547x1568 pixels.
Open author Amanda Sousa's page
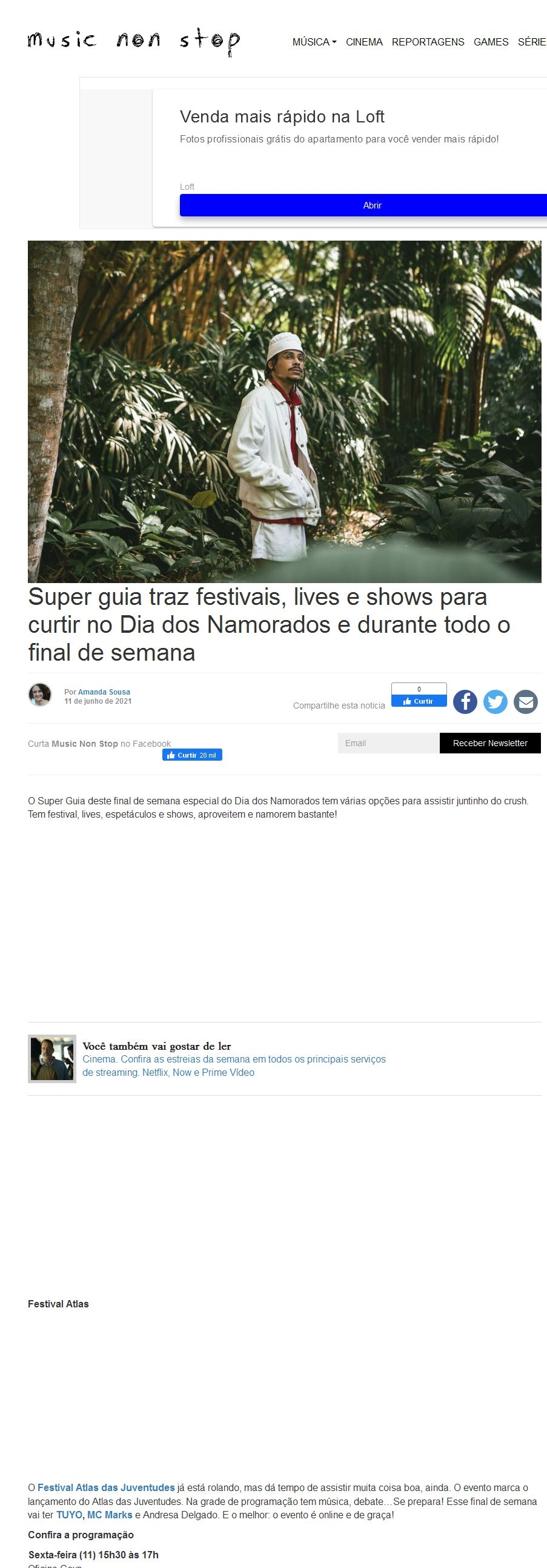coord(104,692)
